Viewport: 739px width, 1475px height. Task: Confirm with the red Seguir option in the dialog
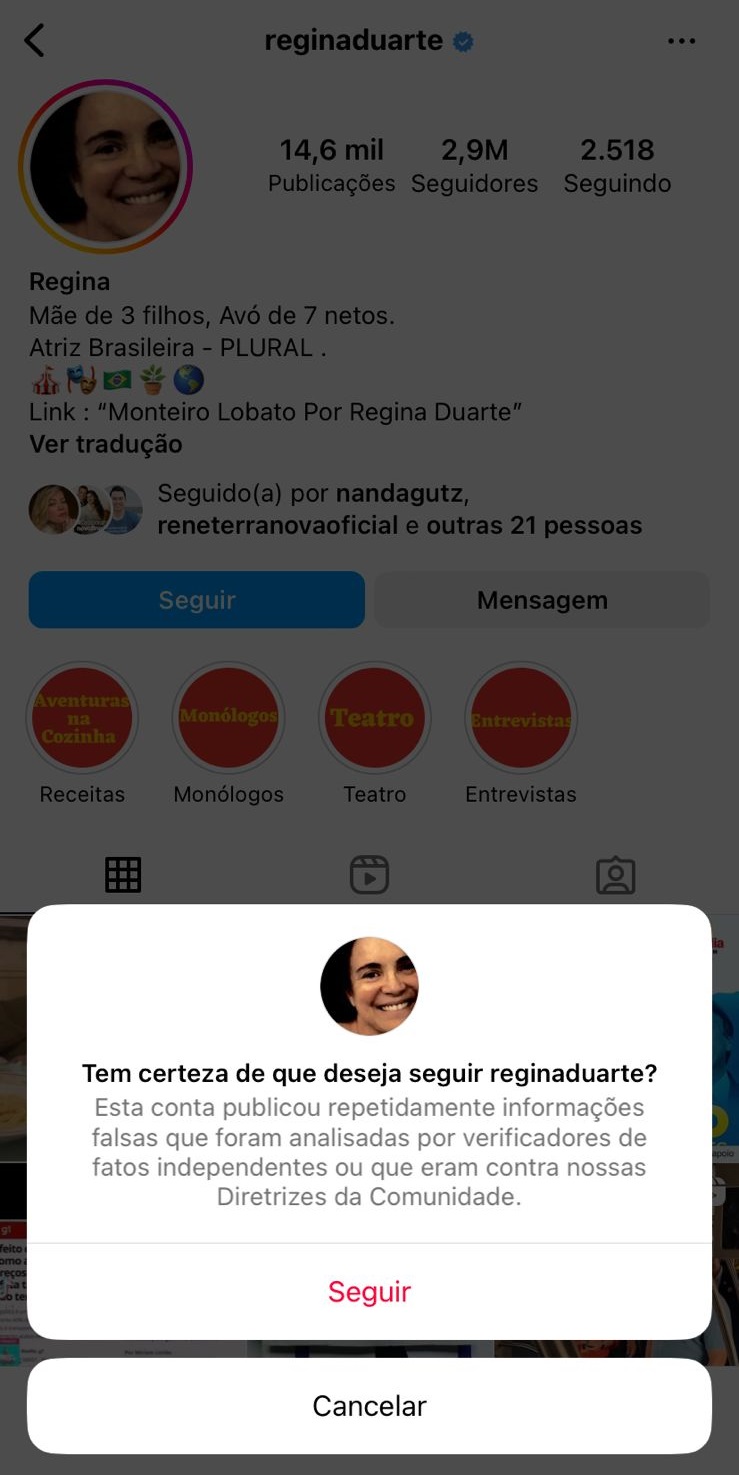pyautogui.click(x=369, y=1291)
